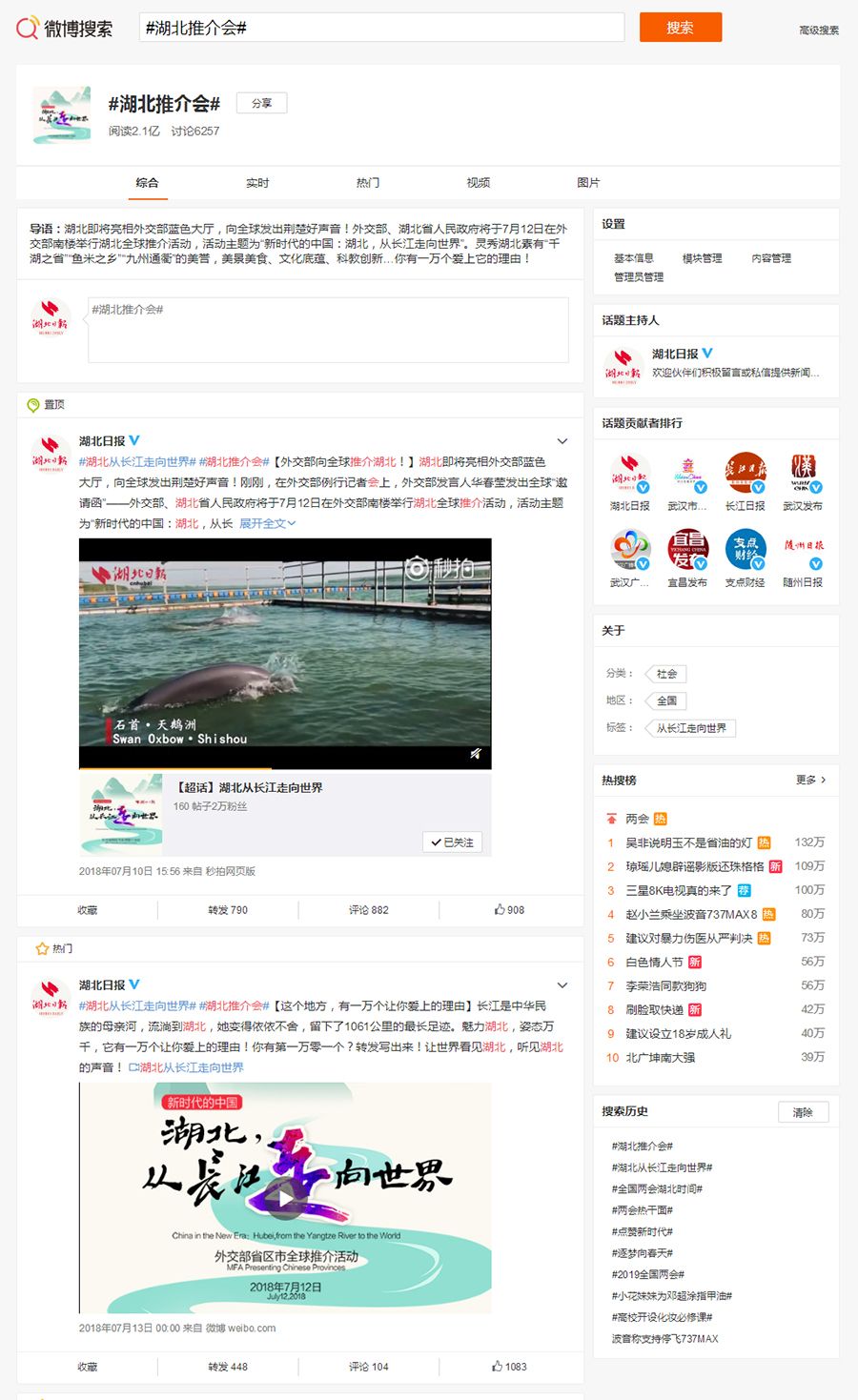Image resolution: width=858 pixels, height=1400 pixels.
Task: Switch to the 热门 tab
Action: pos(368,183)
